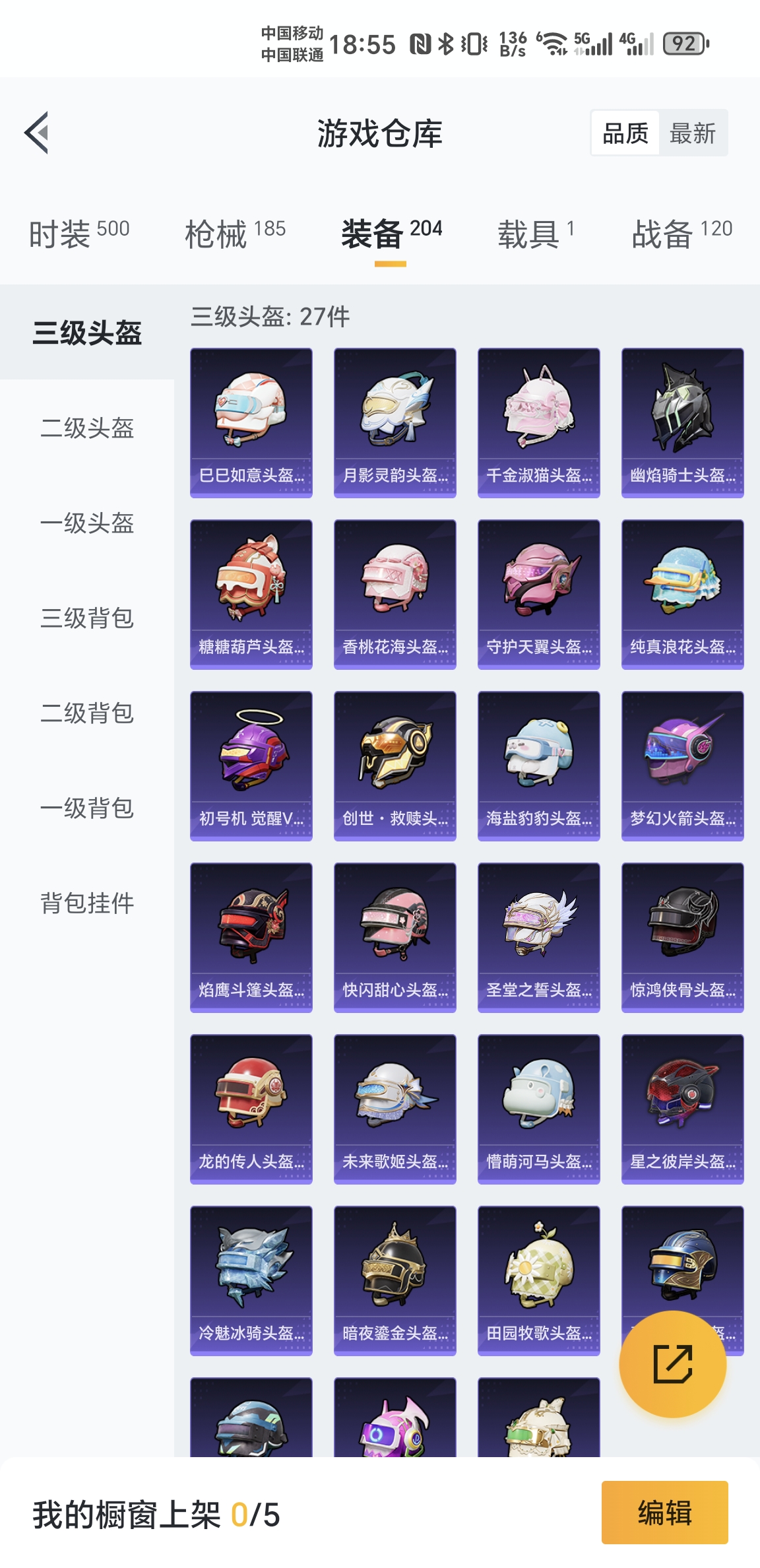View the 暗夜鎏金头盔 item
Image resolution: width=760 pixels, height=1568 pixels.
click(x=395, y=1280)
